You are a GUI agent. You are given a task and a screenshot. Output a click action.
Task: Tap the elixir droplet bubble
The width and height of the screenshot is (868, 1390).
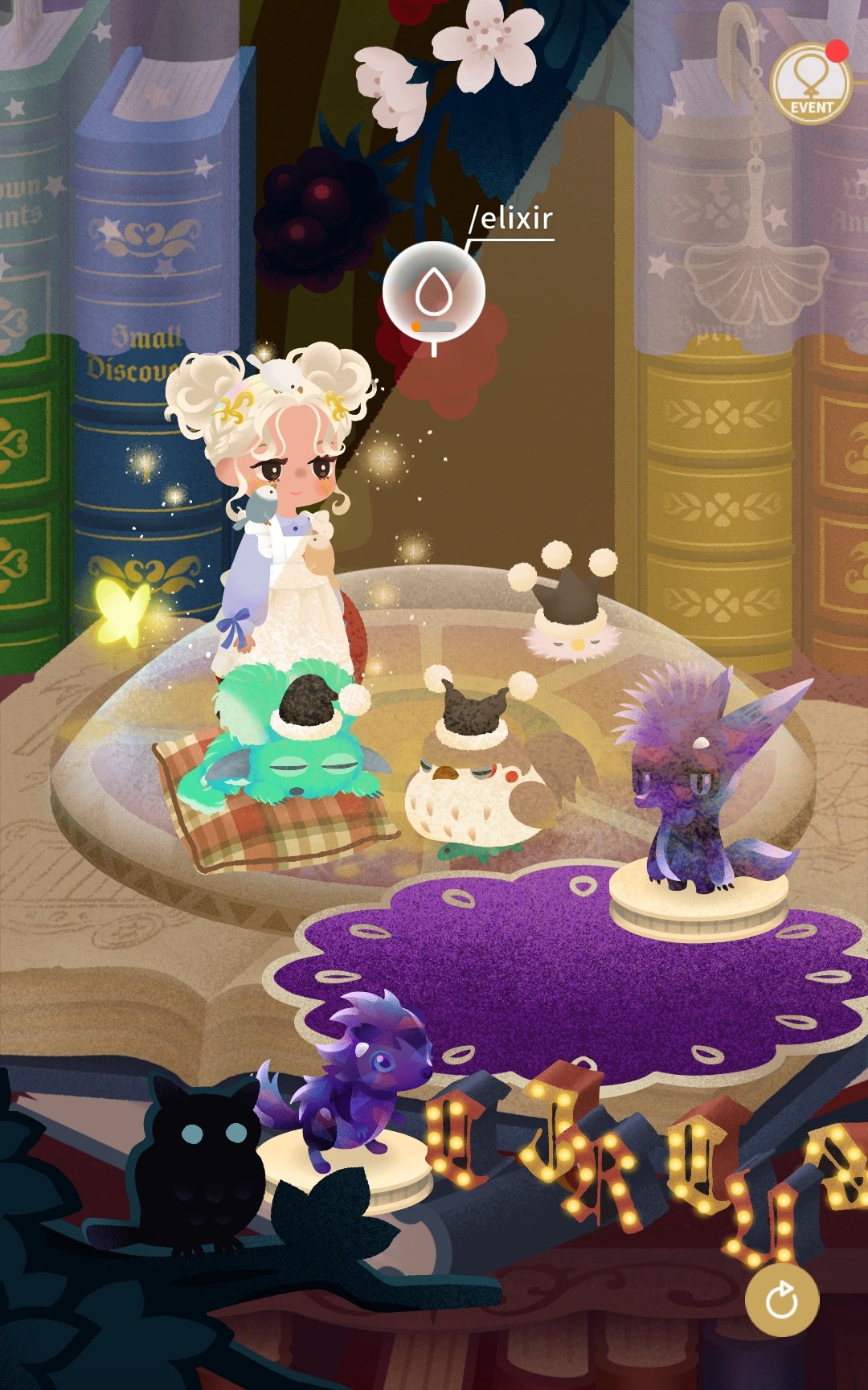coord(433,292)
